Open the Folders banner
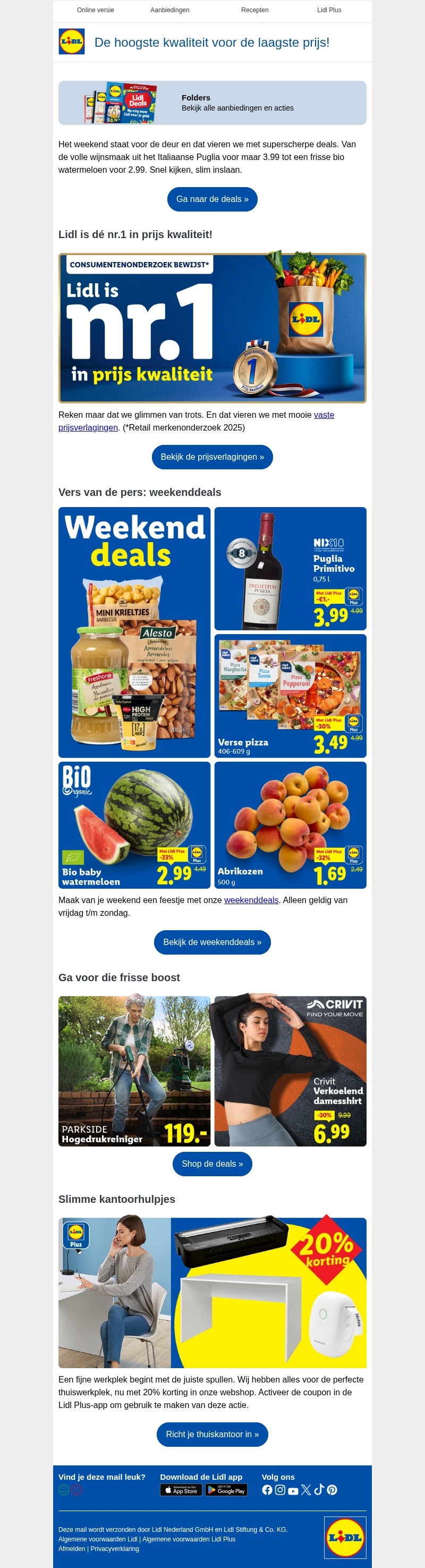Viewport: 425px width, 1568px height. 212,103
